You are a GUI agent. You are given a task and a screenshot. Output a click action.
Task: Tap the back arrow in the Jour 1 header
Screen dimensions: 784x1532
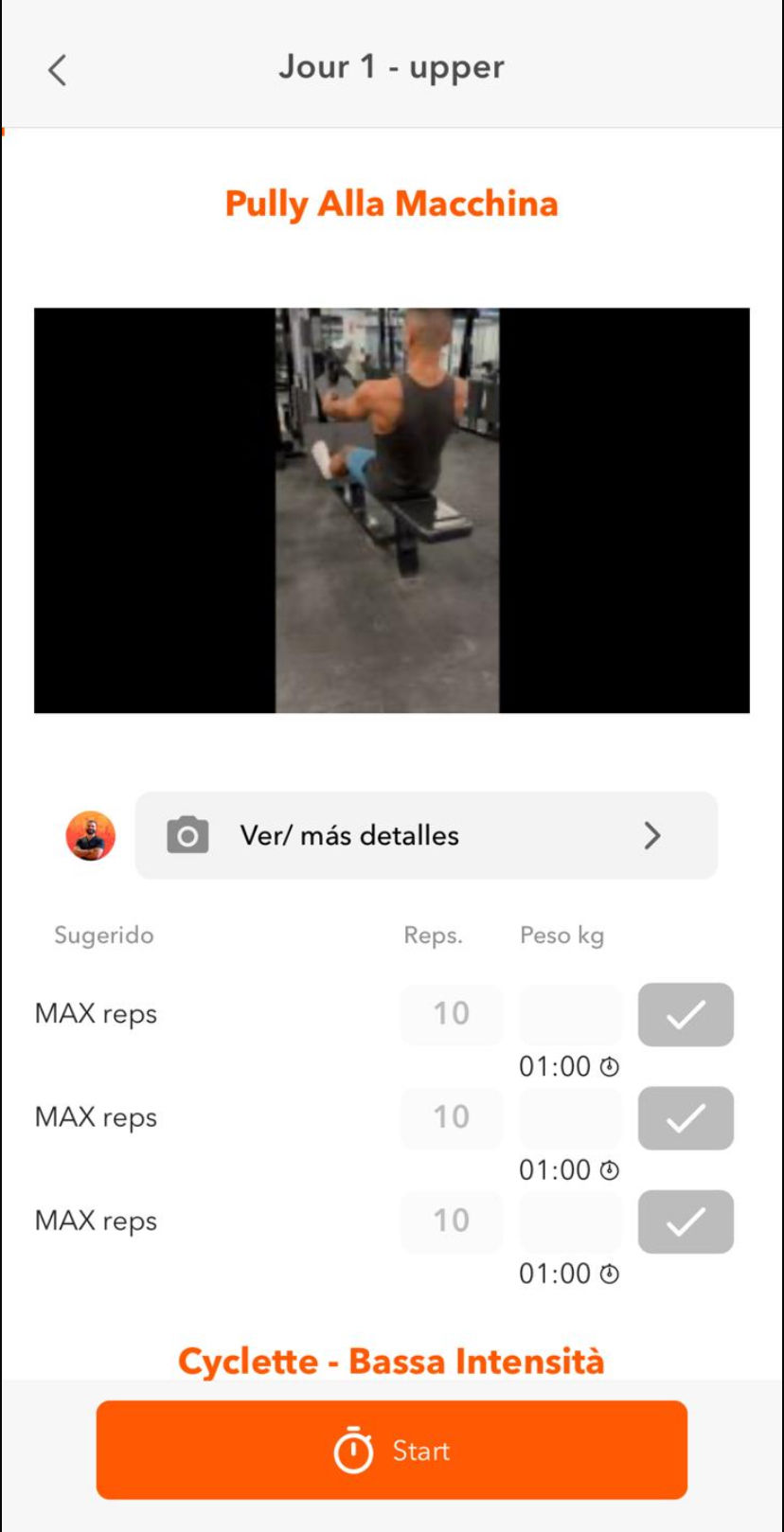[x=57, y=68]
